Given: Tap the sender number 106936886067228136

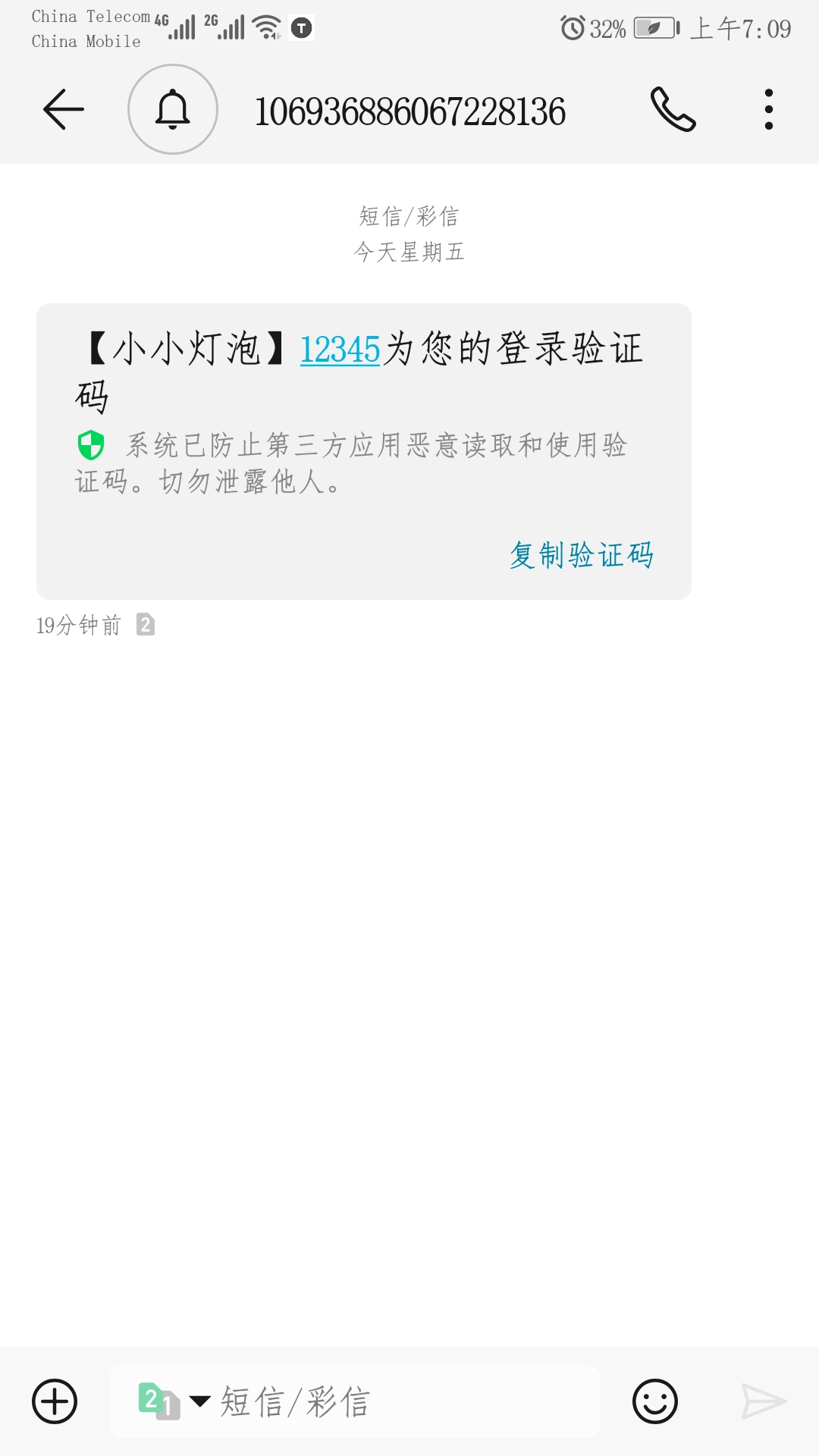Looking at the screenshot, I should tap(409, 110).
